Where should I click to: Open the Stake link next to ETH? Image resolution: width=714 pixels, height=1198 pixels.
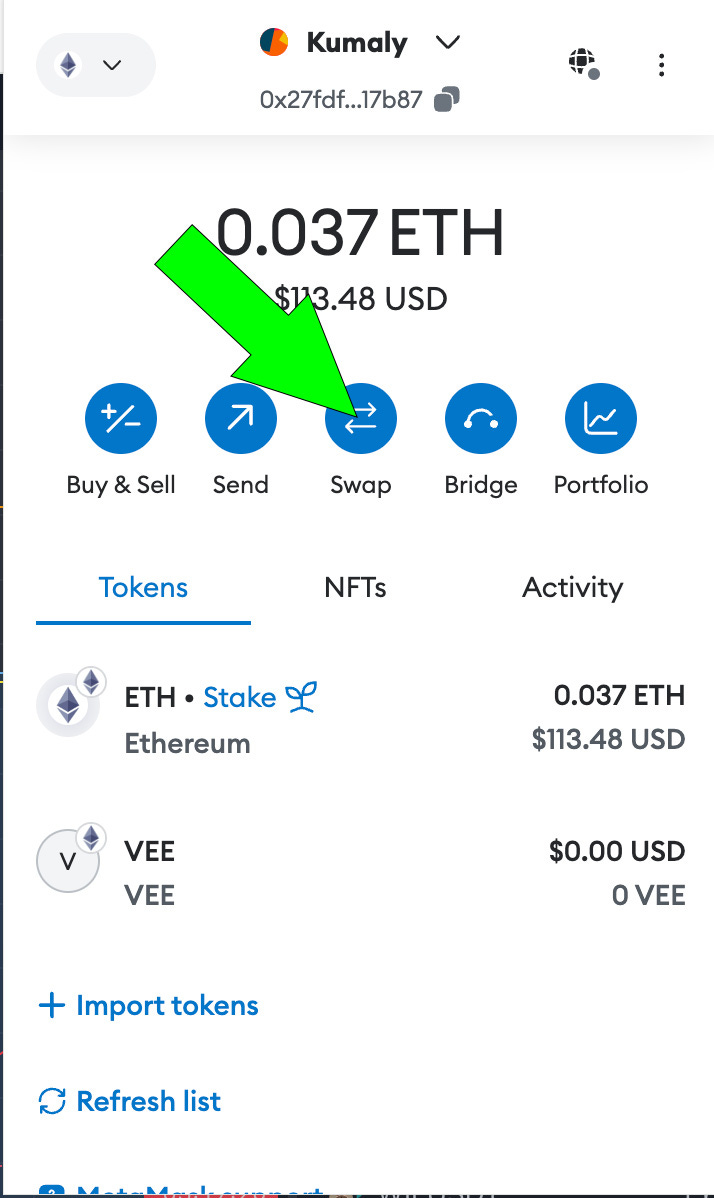260,697
